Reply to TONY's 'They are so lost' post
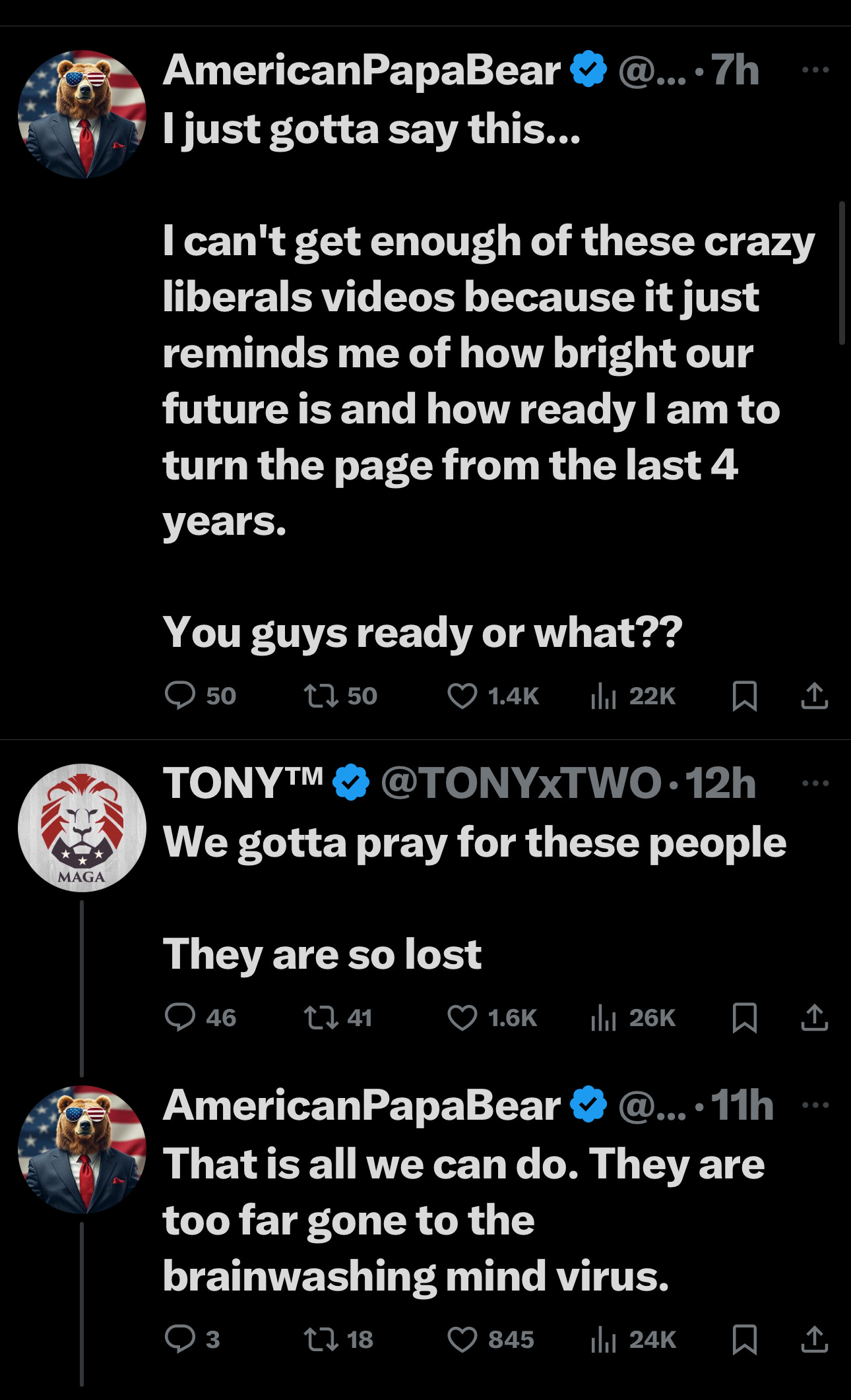This screenshot has height=1400, width=851. pyautogui.click(x=179, y=1018)
